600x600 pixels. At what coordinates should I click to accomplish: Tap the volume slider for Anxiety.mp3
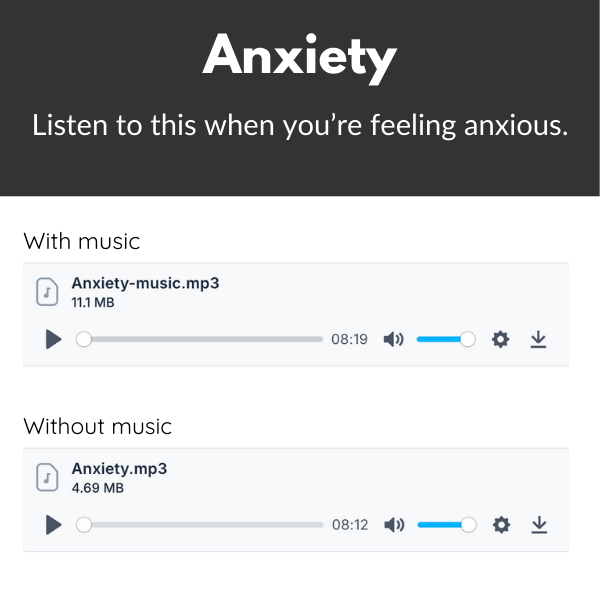pos(445,525)
